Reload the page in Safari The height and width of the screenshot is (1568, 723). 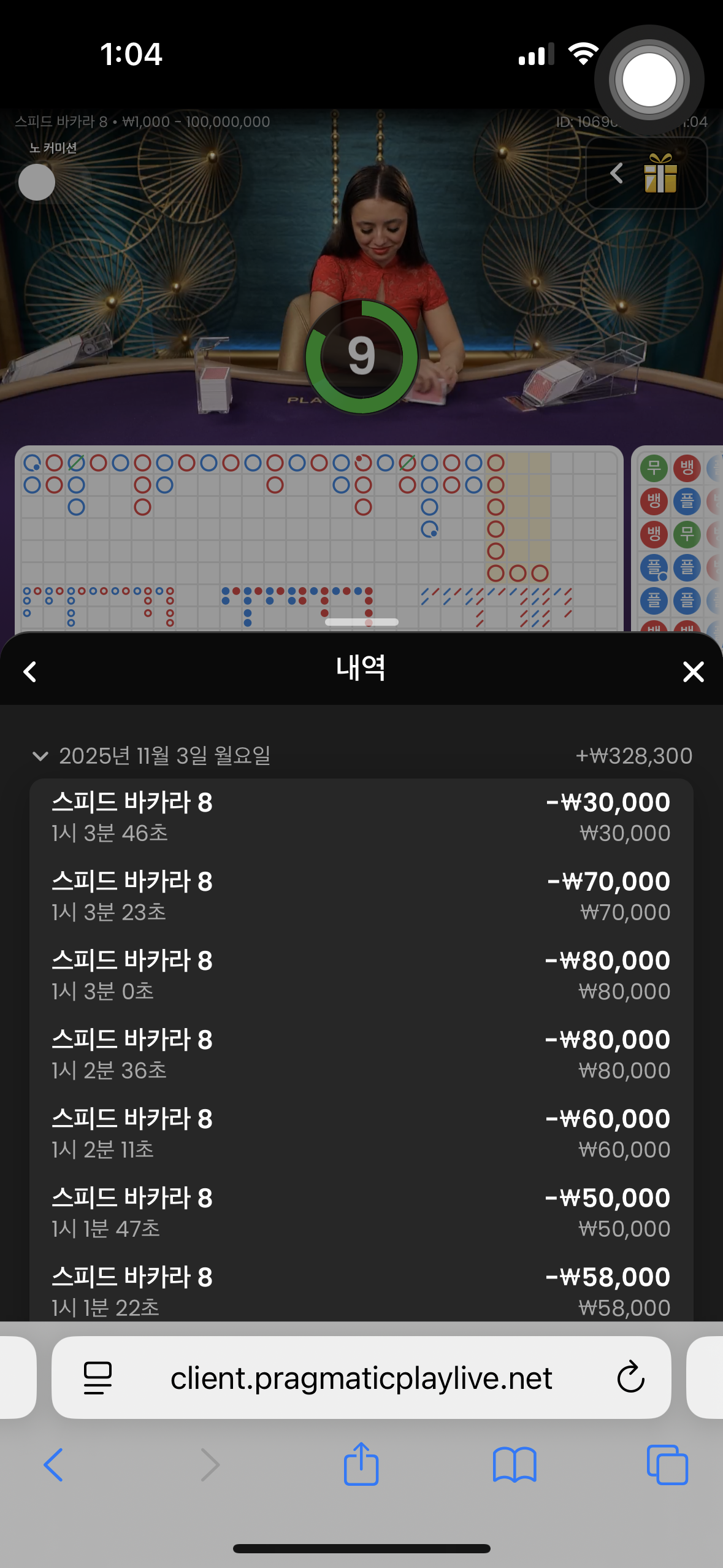(630, 1378)
